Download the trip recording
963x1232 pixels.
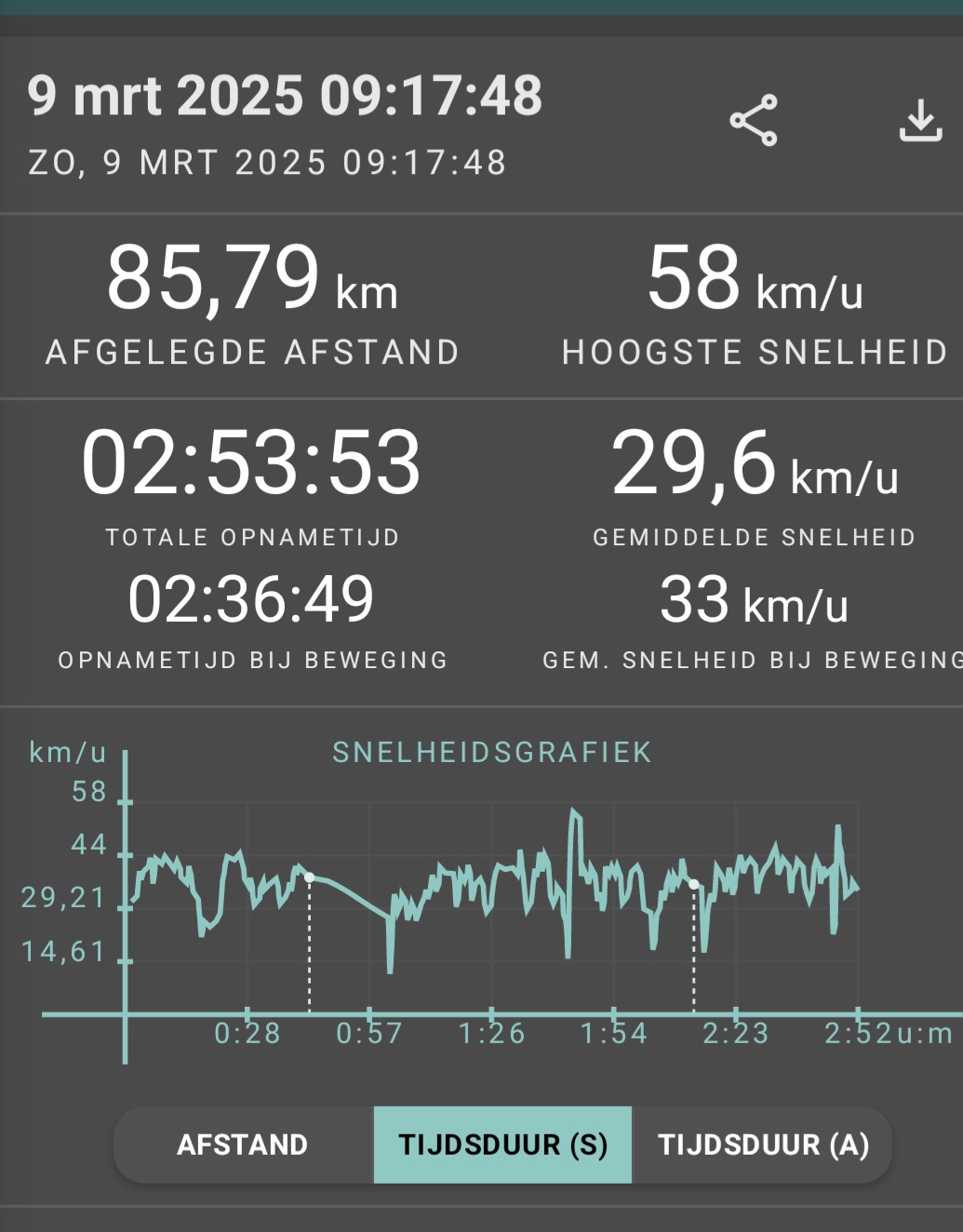(920, 121)
